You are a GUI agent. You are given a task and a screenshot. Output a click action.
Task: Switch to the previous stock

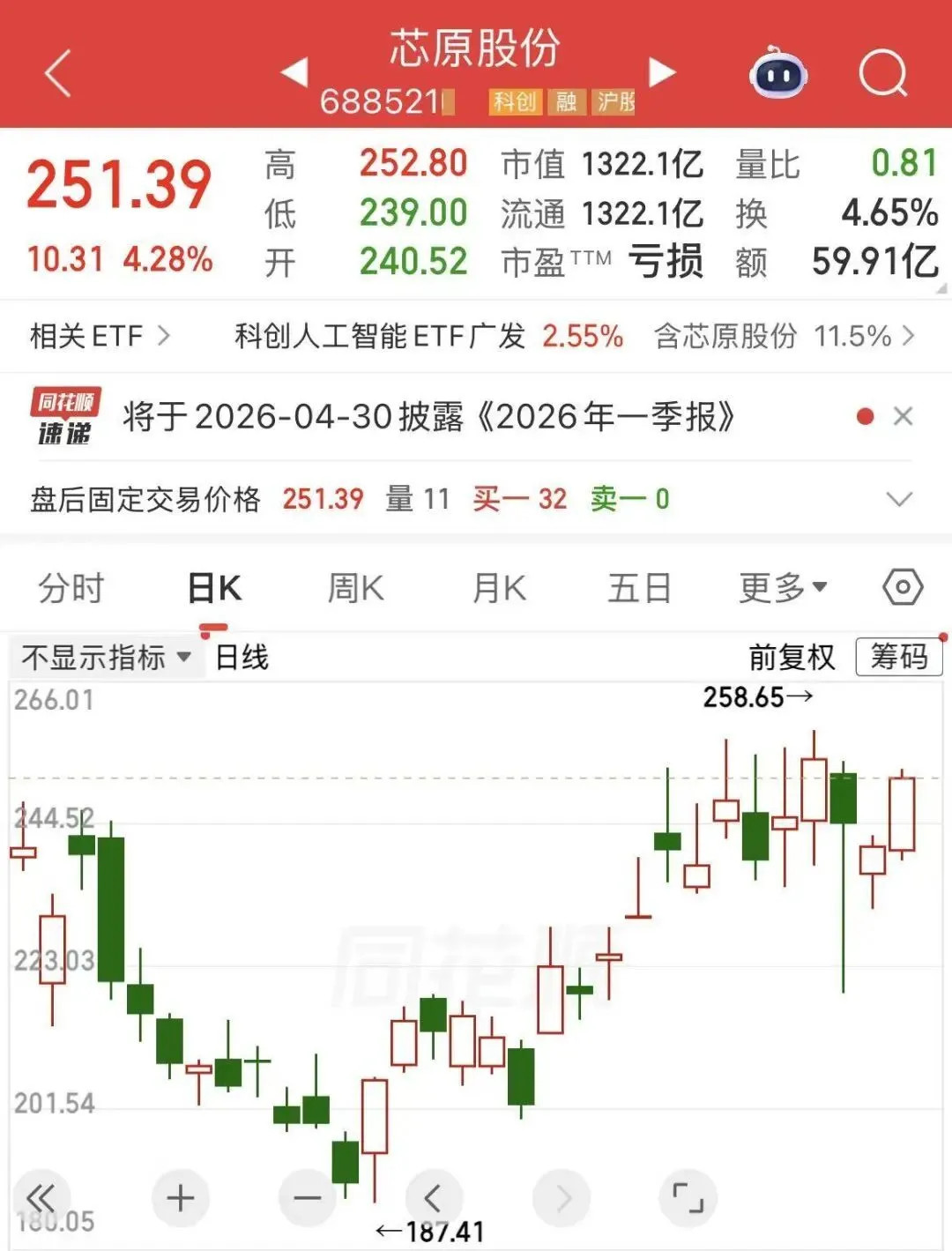click(x=294, y=72)
